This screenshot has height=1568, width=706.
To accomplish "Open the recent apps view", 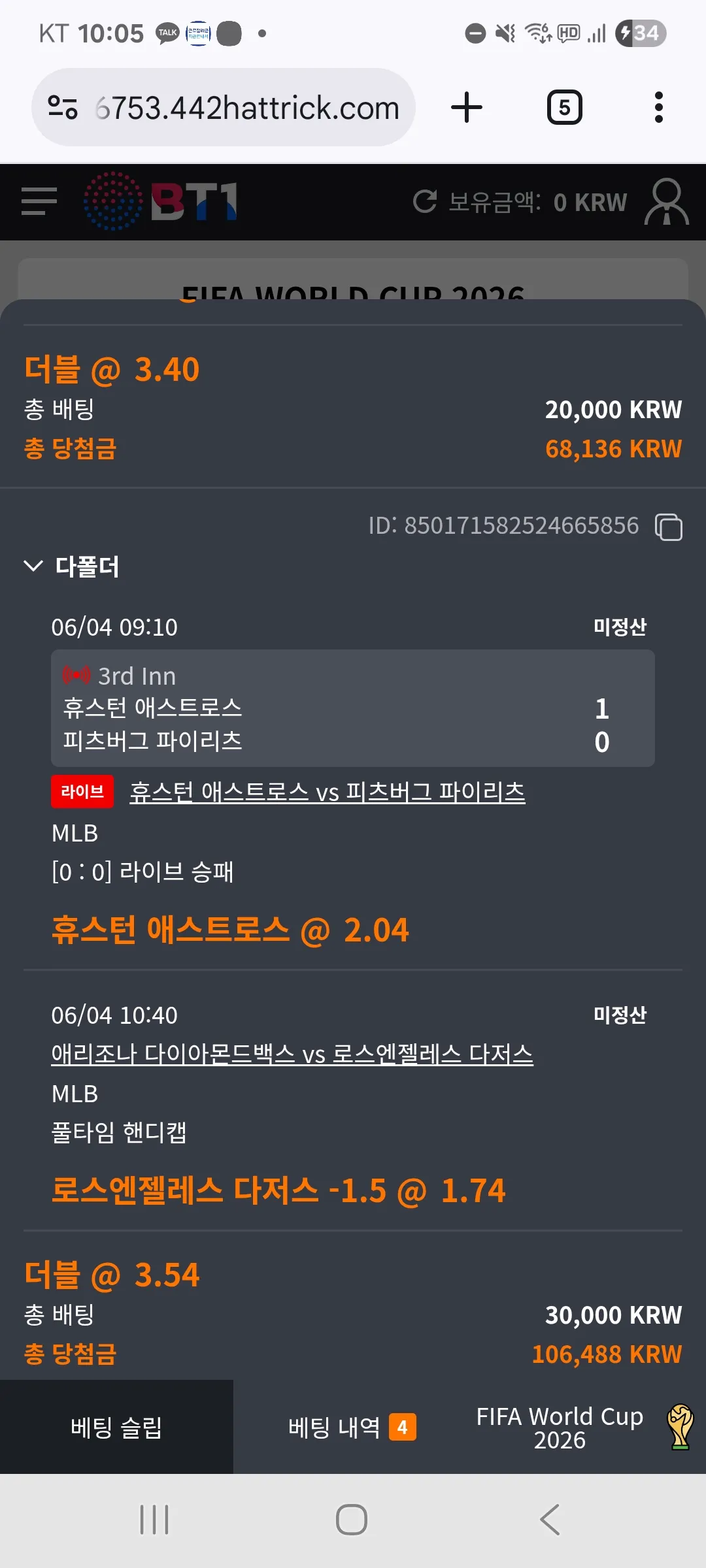I will (154, 1520).
